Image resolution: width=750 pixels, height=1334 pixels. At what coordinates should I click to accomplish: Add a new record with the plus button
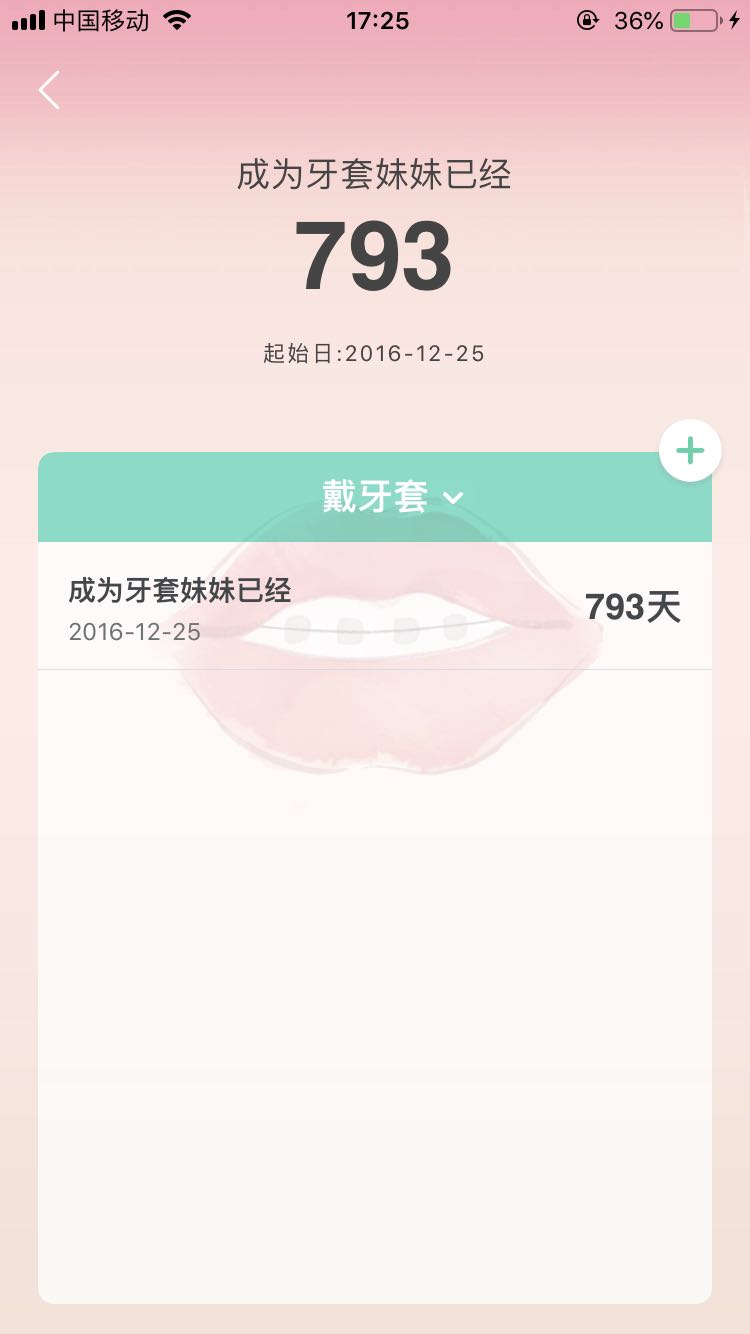pyautogui.click(x=690, y=451)
